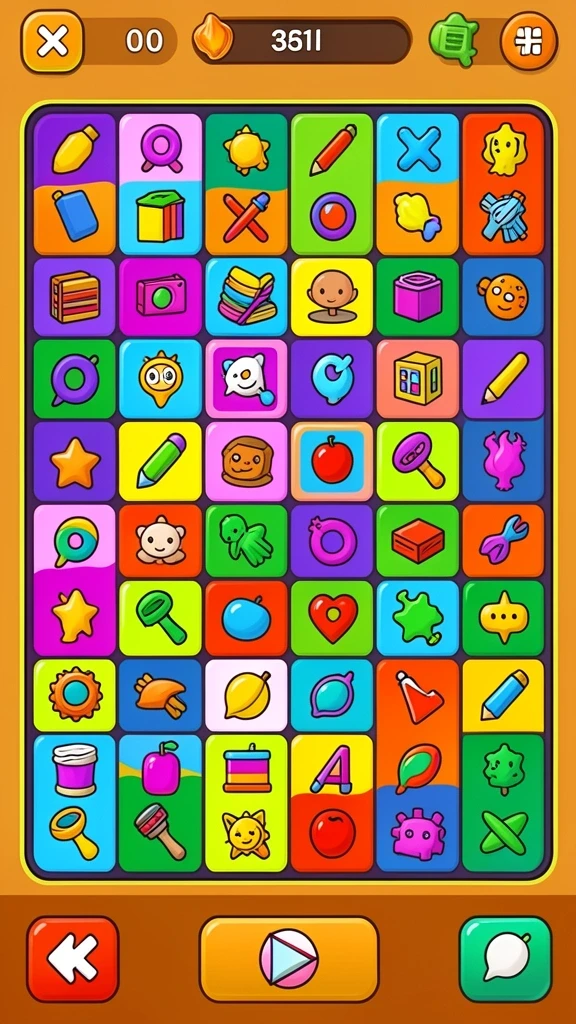Select the green splat tile on blue
The height and width of the screenshot is (1024, 576).
point(418,617)
